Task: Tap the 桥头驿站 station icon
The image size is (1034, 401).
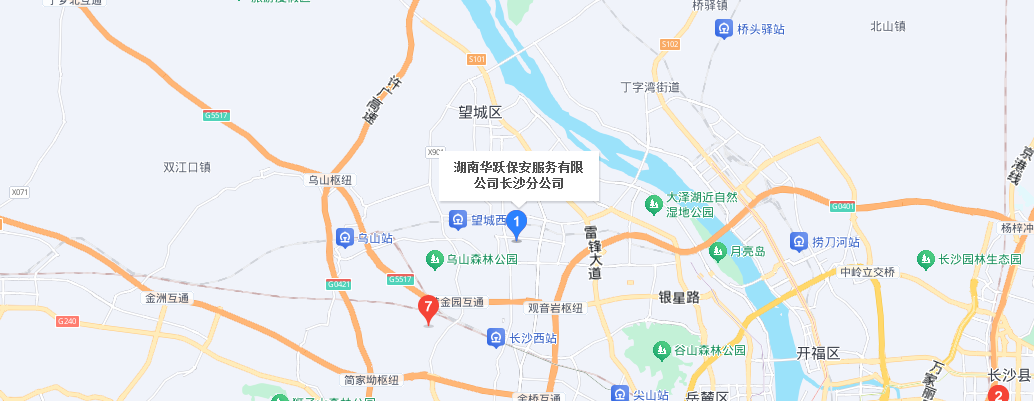Action: point(723,29)
